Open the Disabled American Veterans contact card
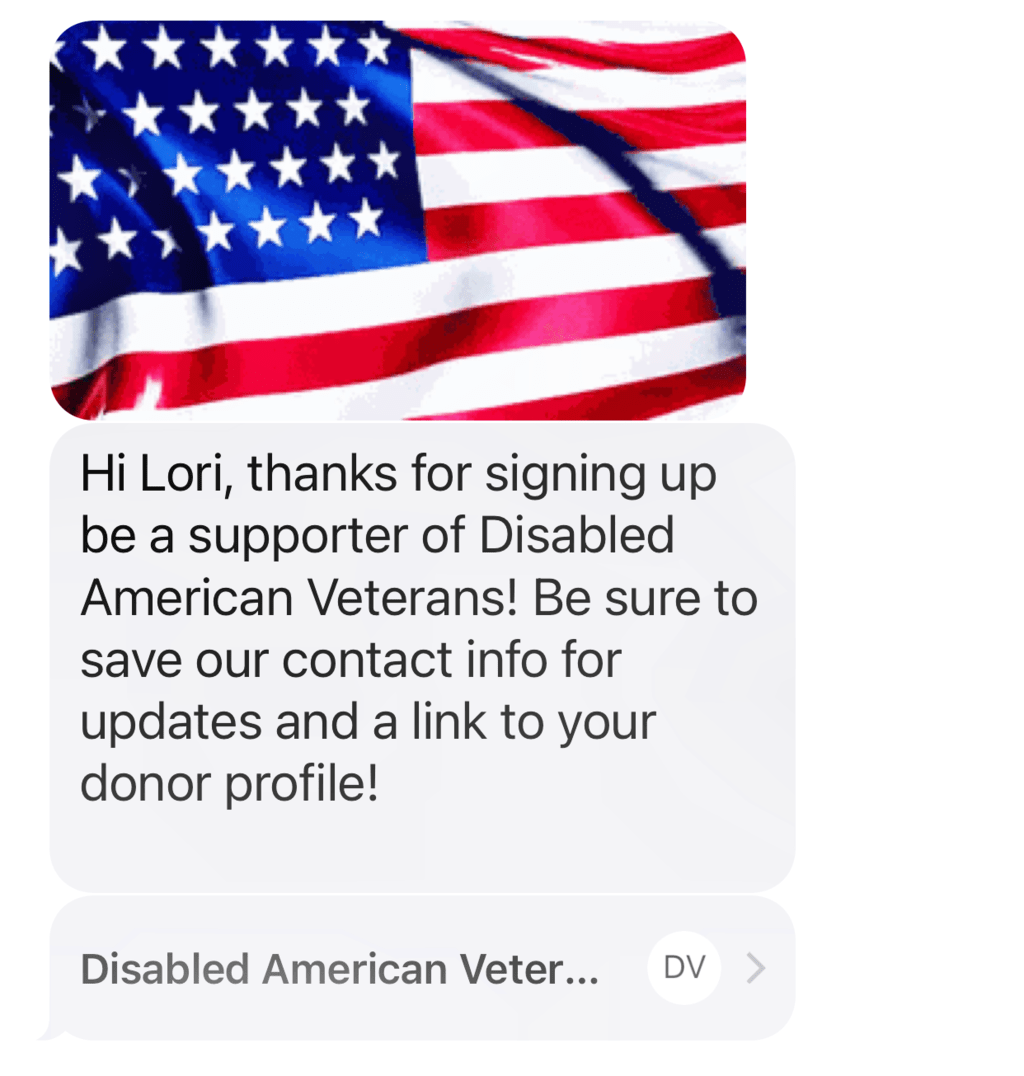The width and height of the screenshot is (1024, 1076). pos(420,967)
